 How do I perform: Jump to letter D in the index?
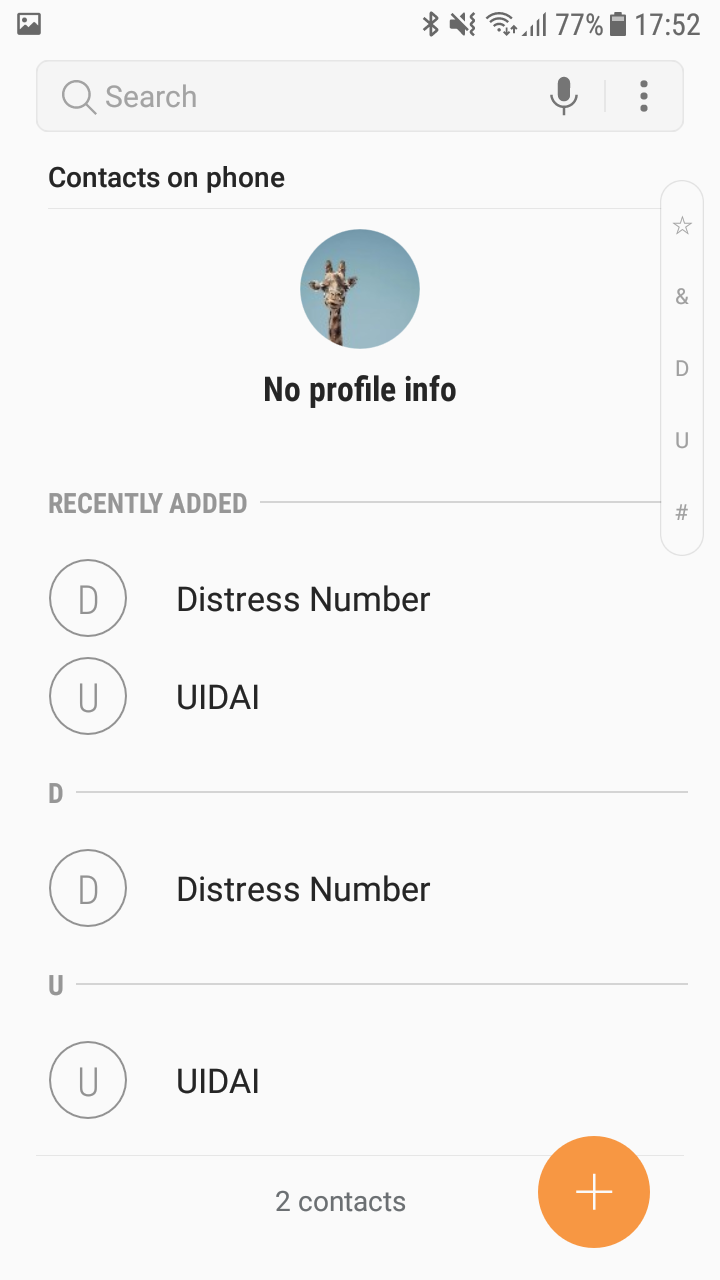[x=682, y=369]
